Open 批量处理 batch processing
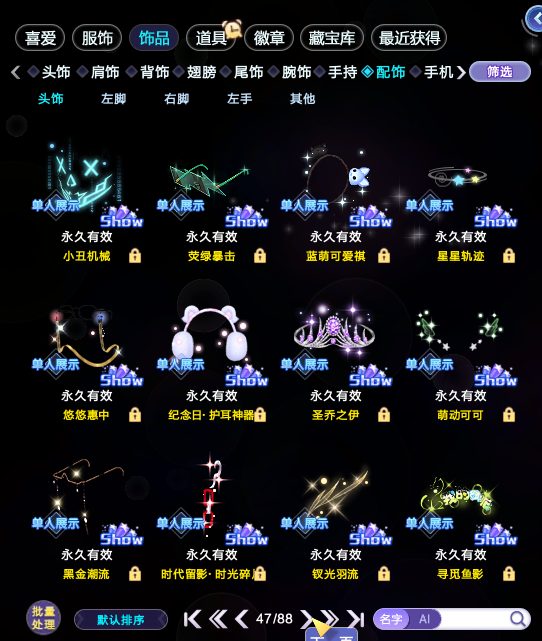Screen dimensions: 542x641 coord(43,617)
